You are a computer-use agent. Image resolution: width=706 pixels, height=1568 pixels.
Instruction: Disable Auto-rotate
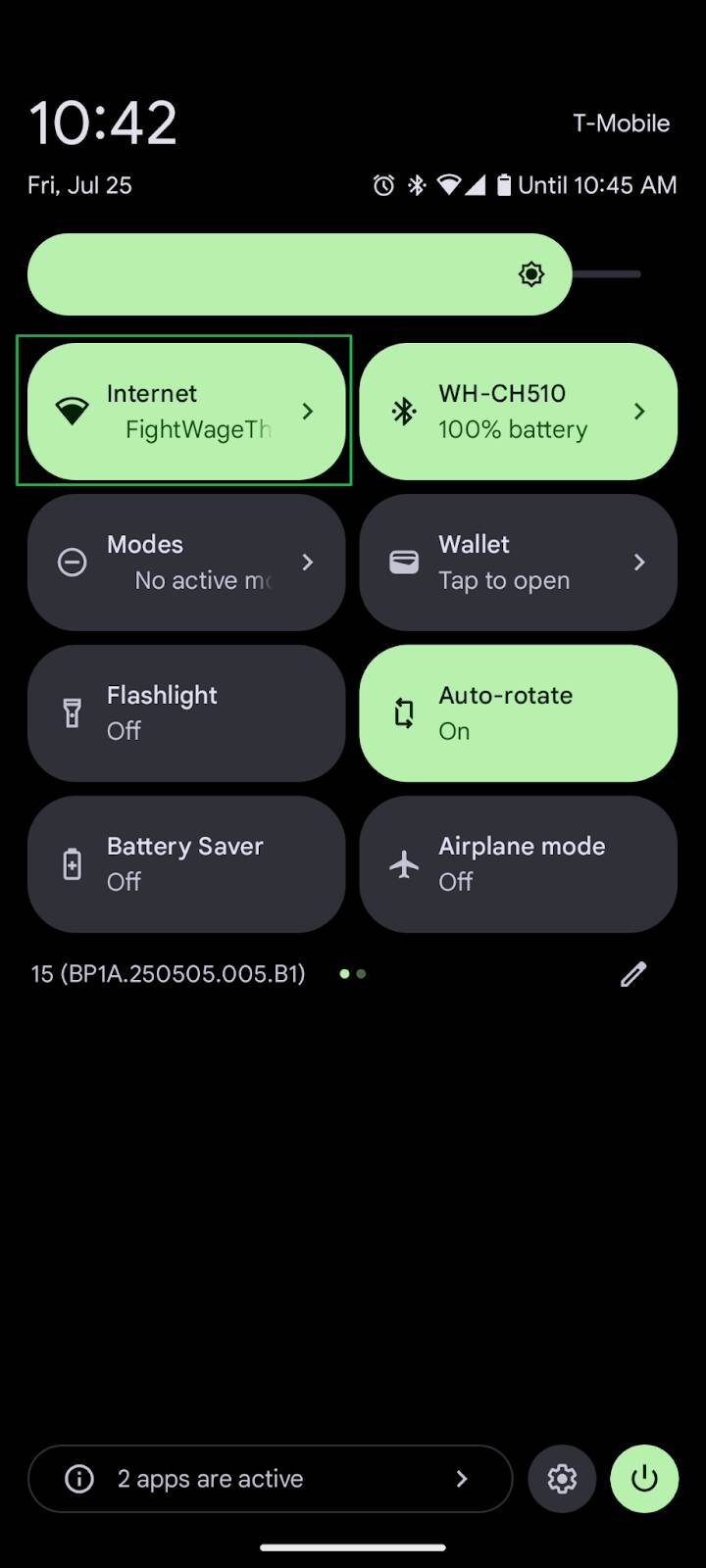point(518,712)
